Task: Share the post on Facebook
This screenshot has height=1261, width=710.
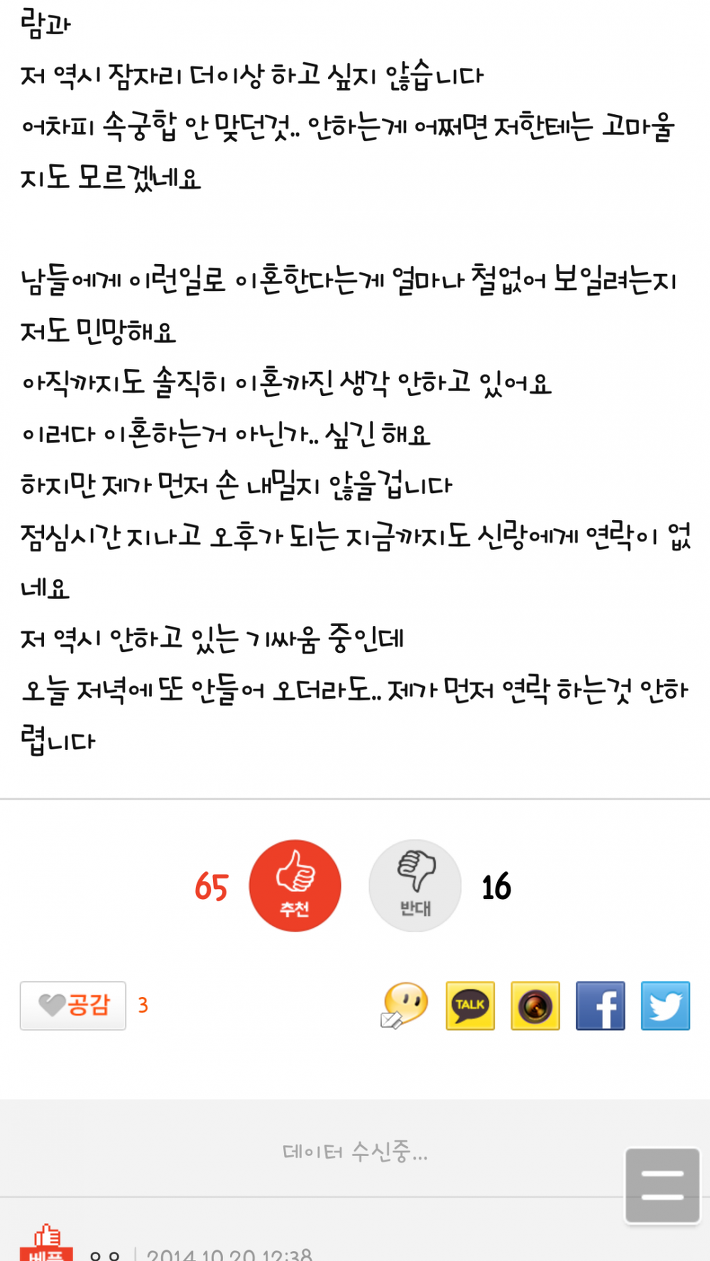Action: pyautogui.click(x=600, y=1005)
